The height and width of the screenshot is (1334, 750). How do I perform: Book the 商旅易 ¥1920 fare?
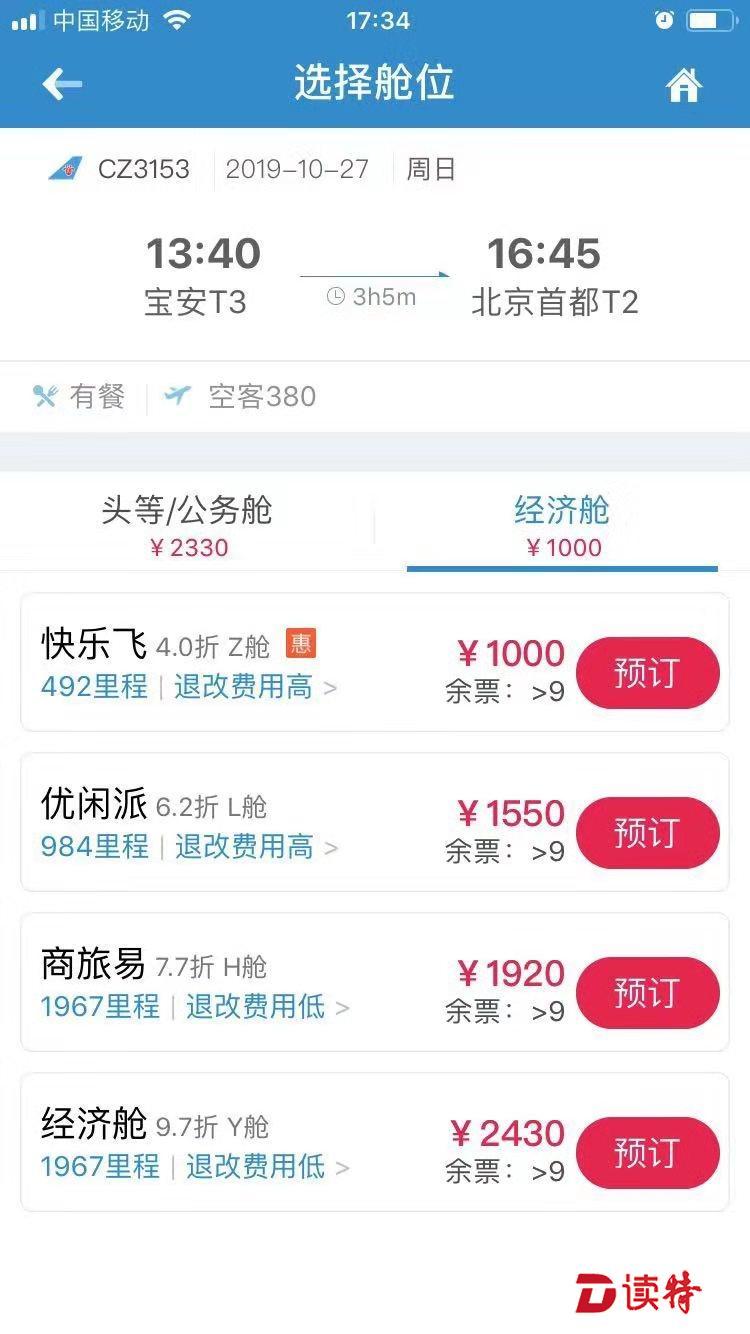647,993
